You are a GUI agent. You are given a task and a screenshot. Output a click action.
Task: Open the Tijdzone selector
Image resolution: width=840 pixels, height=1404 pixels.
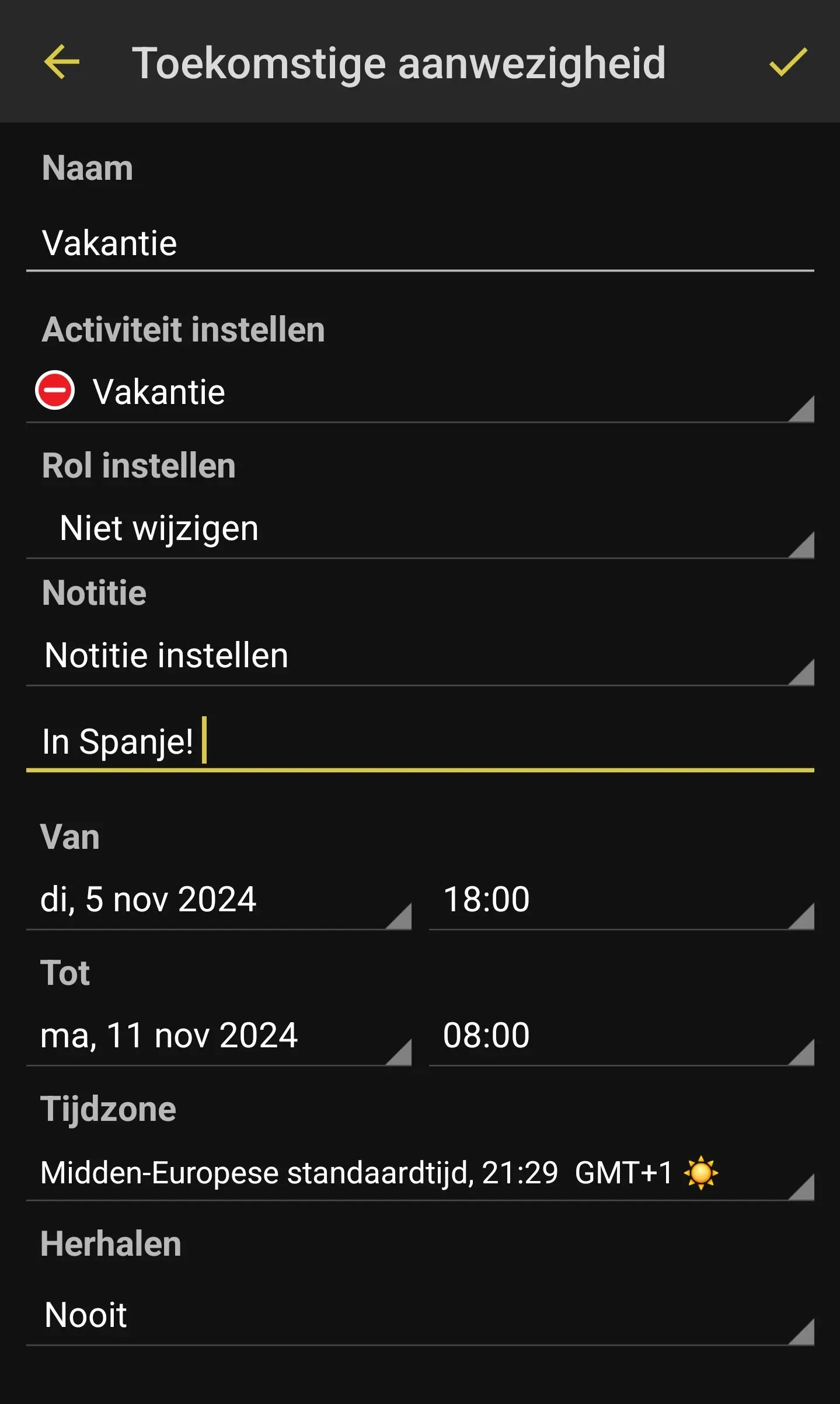[419, 1173]
